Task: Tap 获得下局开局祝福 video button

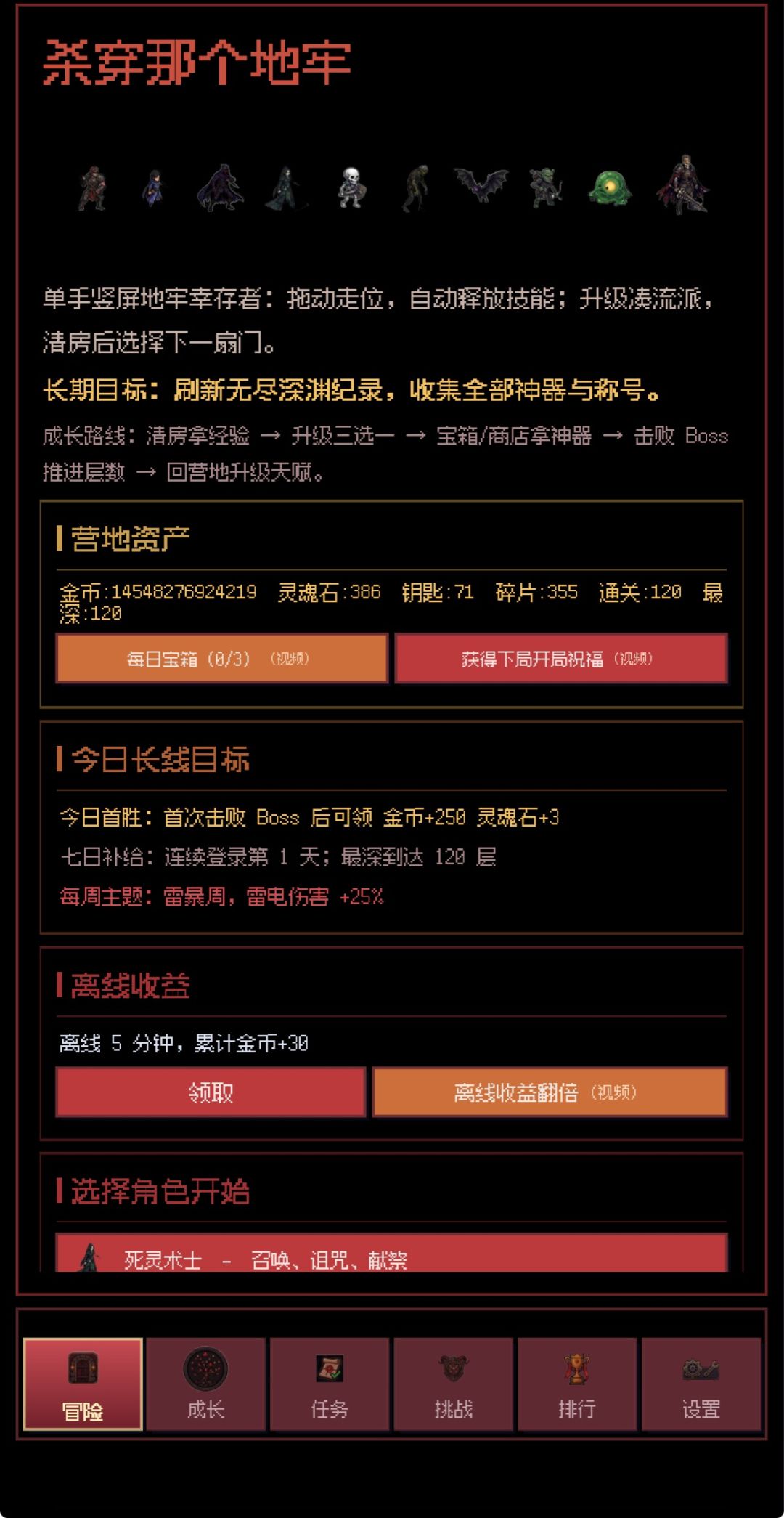Action: [x=561, y=658]
